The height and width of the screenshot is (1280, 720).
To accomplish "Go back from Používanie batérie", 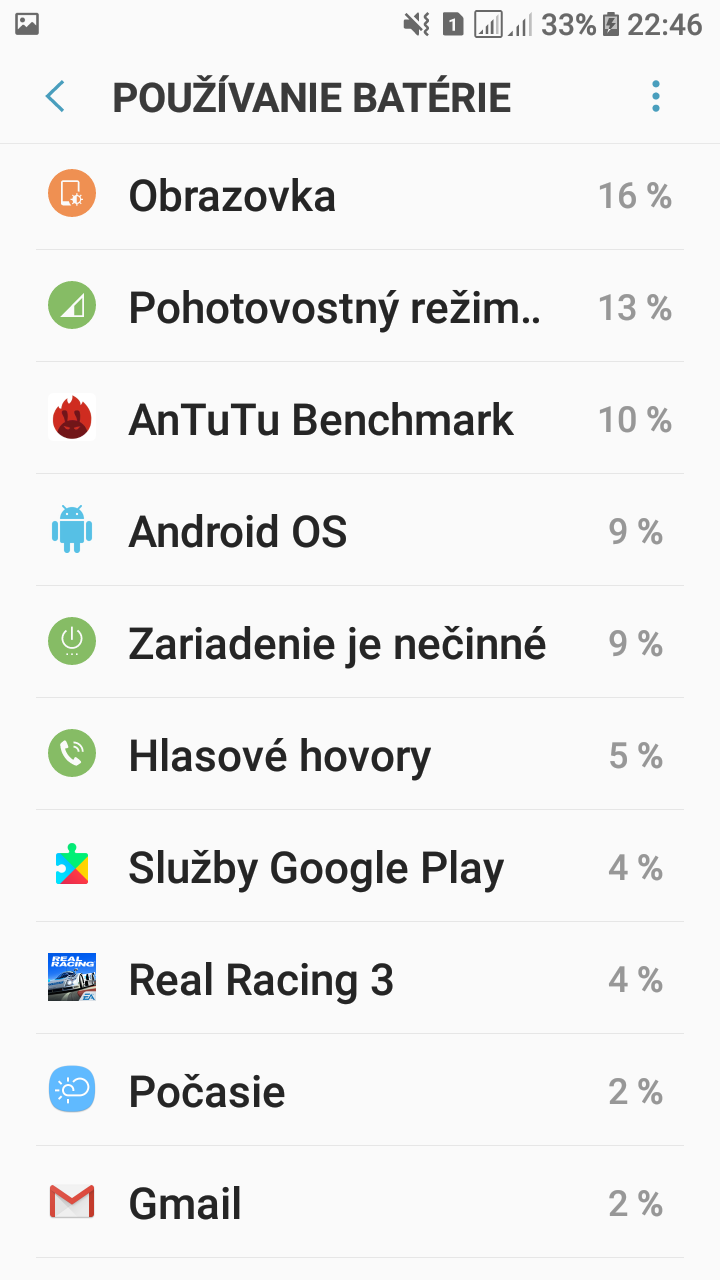I will [55, 97].
